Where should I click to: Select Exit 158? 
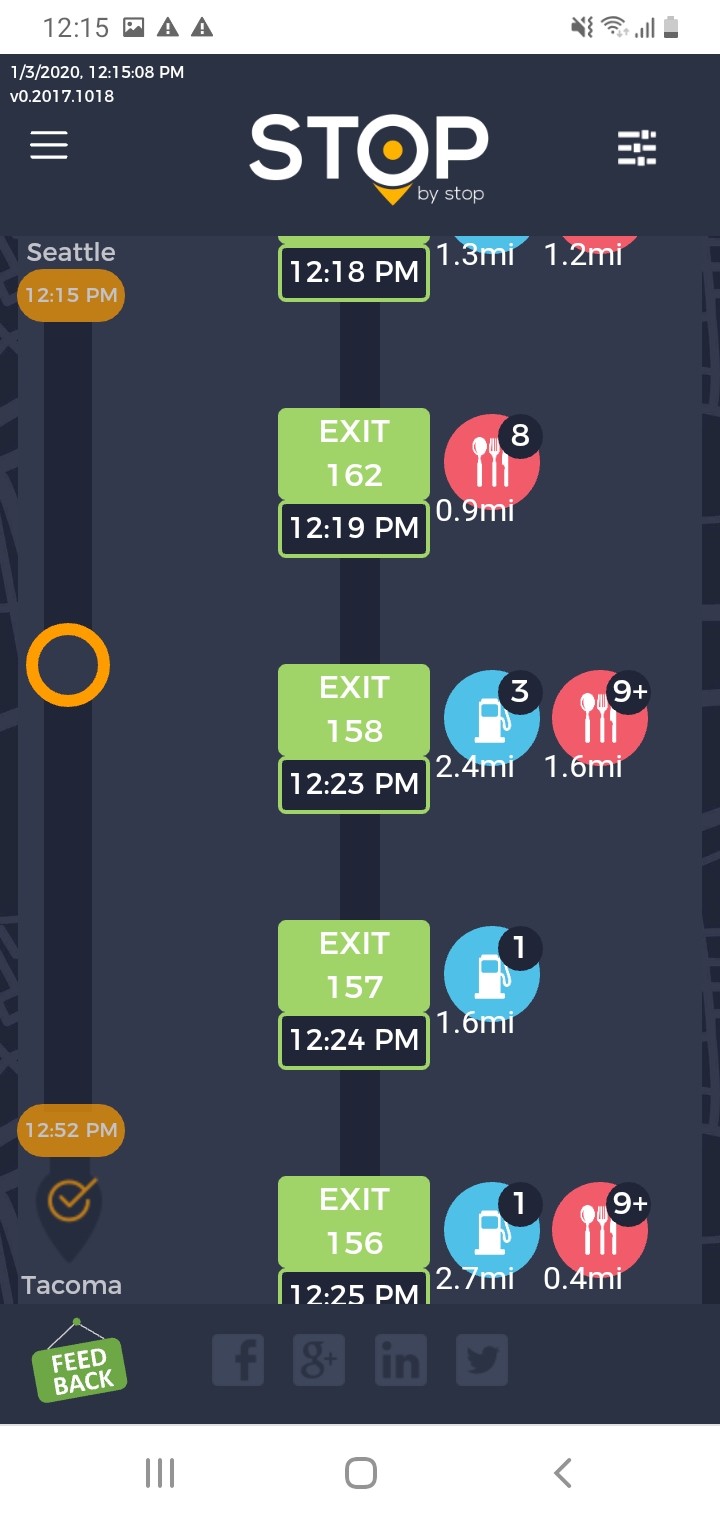click(354, 710)
